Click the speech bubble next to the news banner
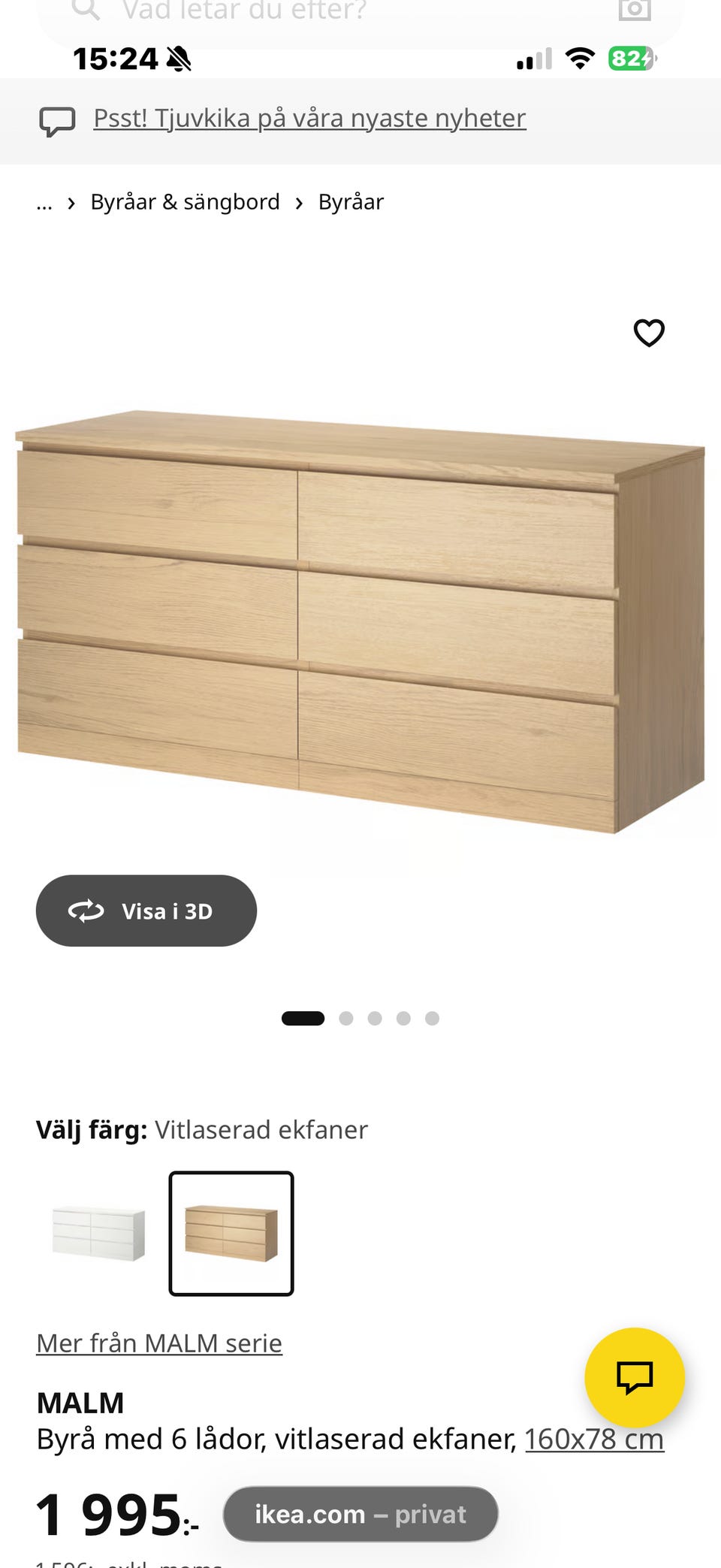 pos(59,120)
